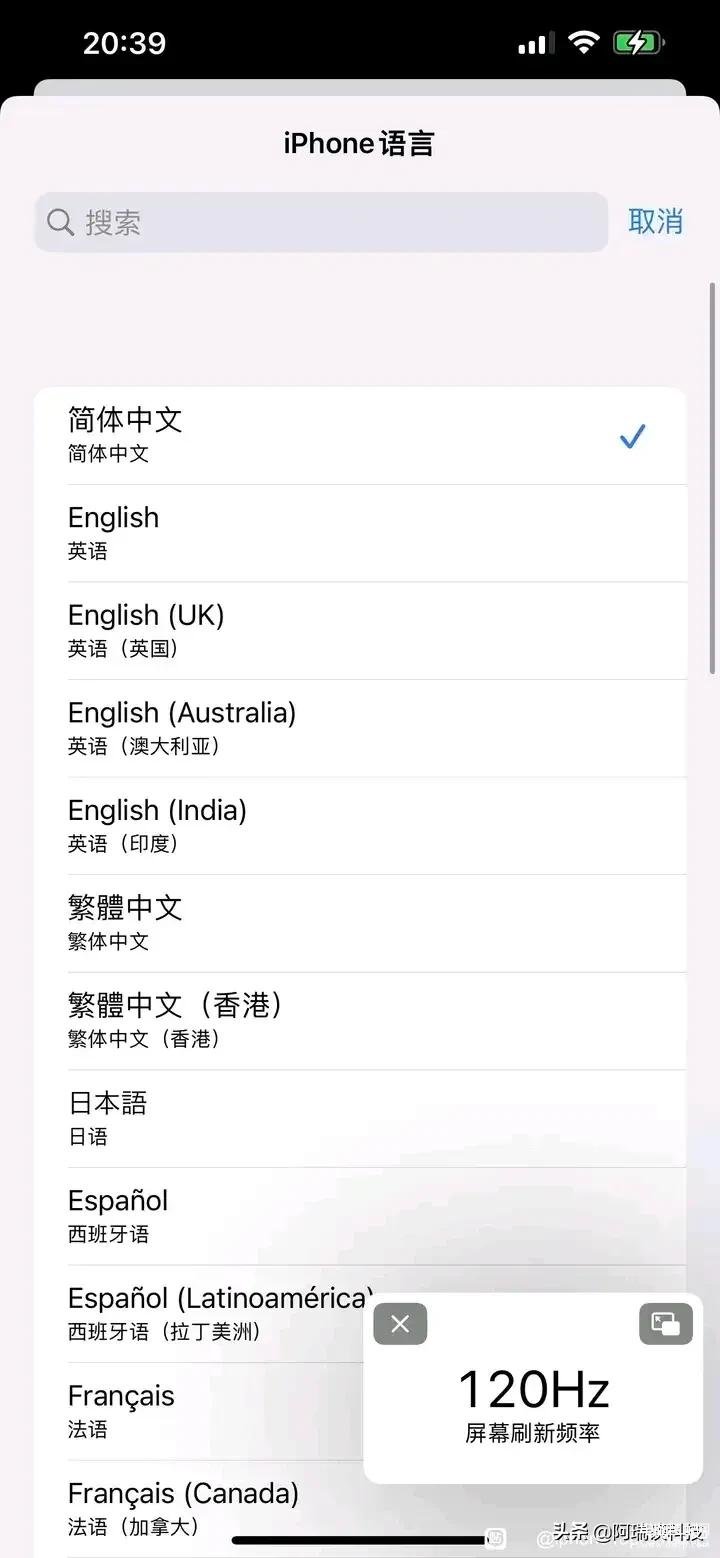
Task: Tap the 搜索 search field
Action: 321,222
